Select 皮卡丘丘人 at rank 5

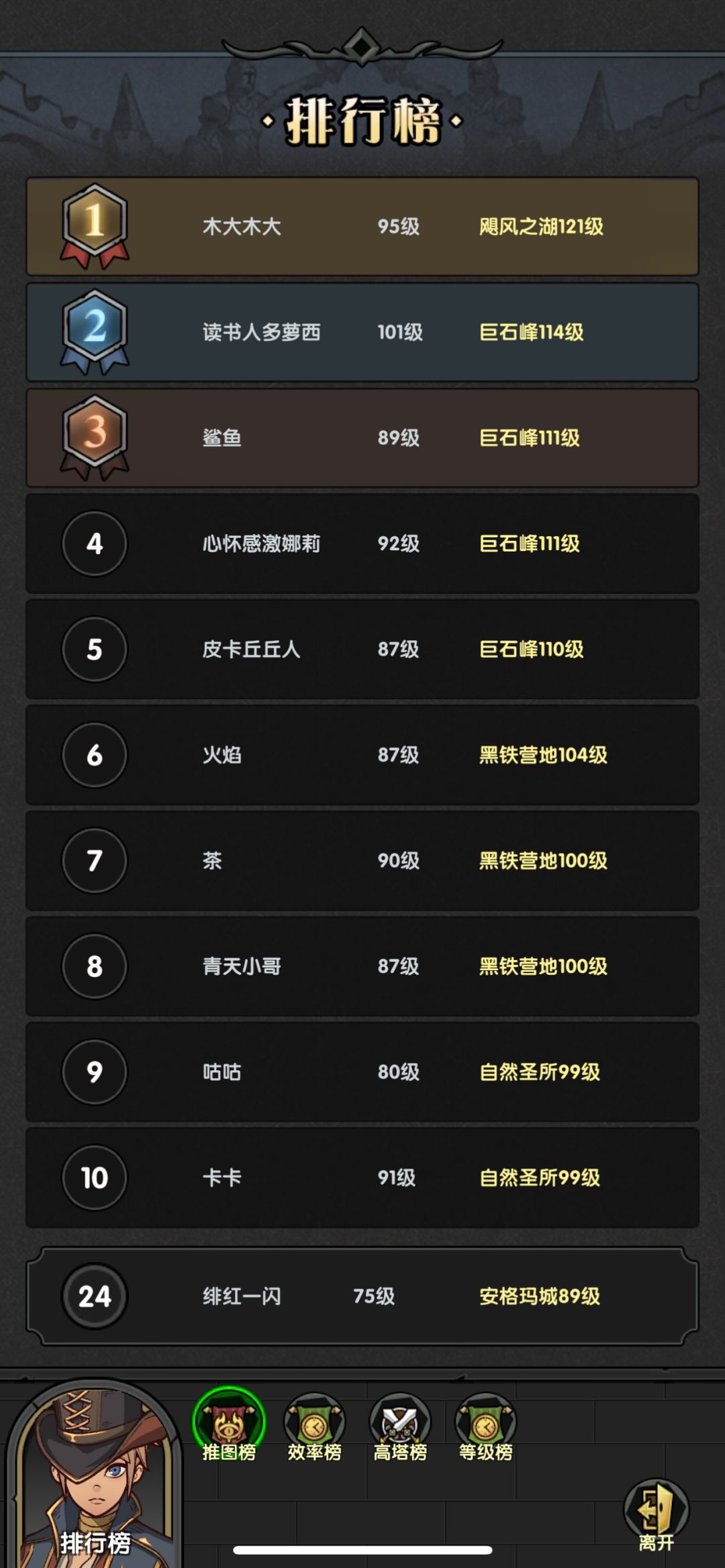coord(362,649)
